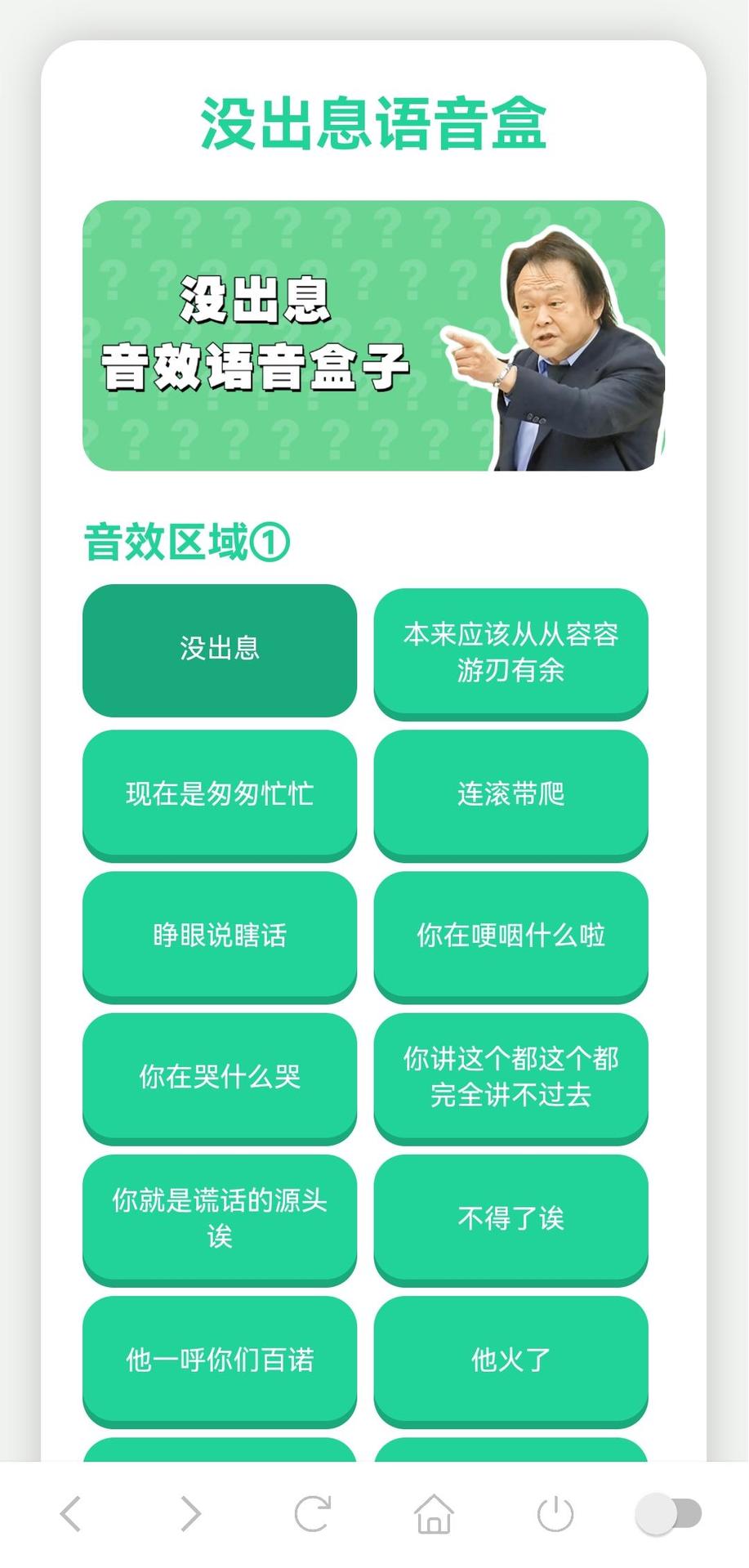Tap the 你在哭什么哭 button
749x1568 pixels.
(x=219, y=1075)
